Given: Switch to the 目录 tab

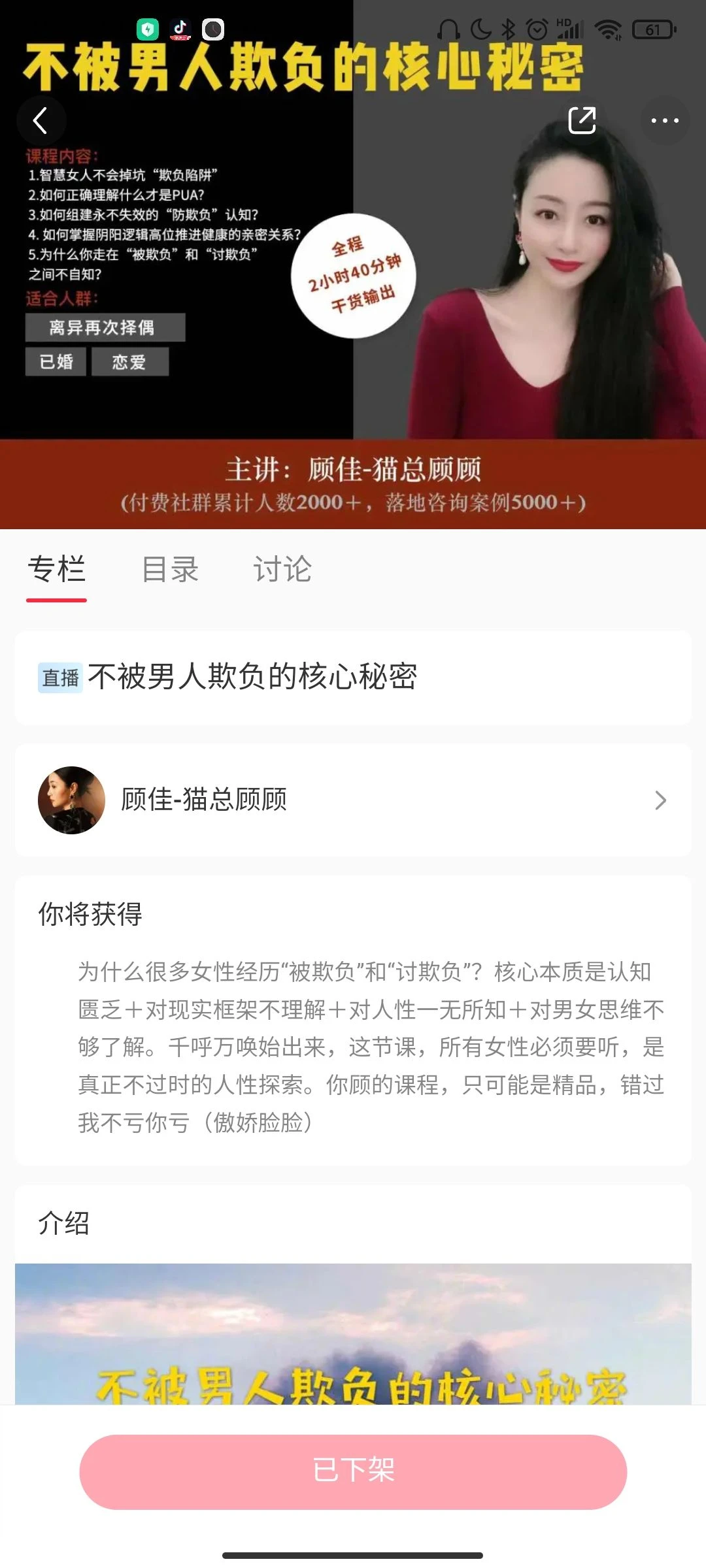Looking at the screenshot, I should (170, 569).
